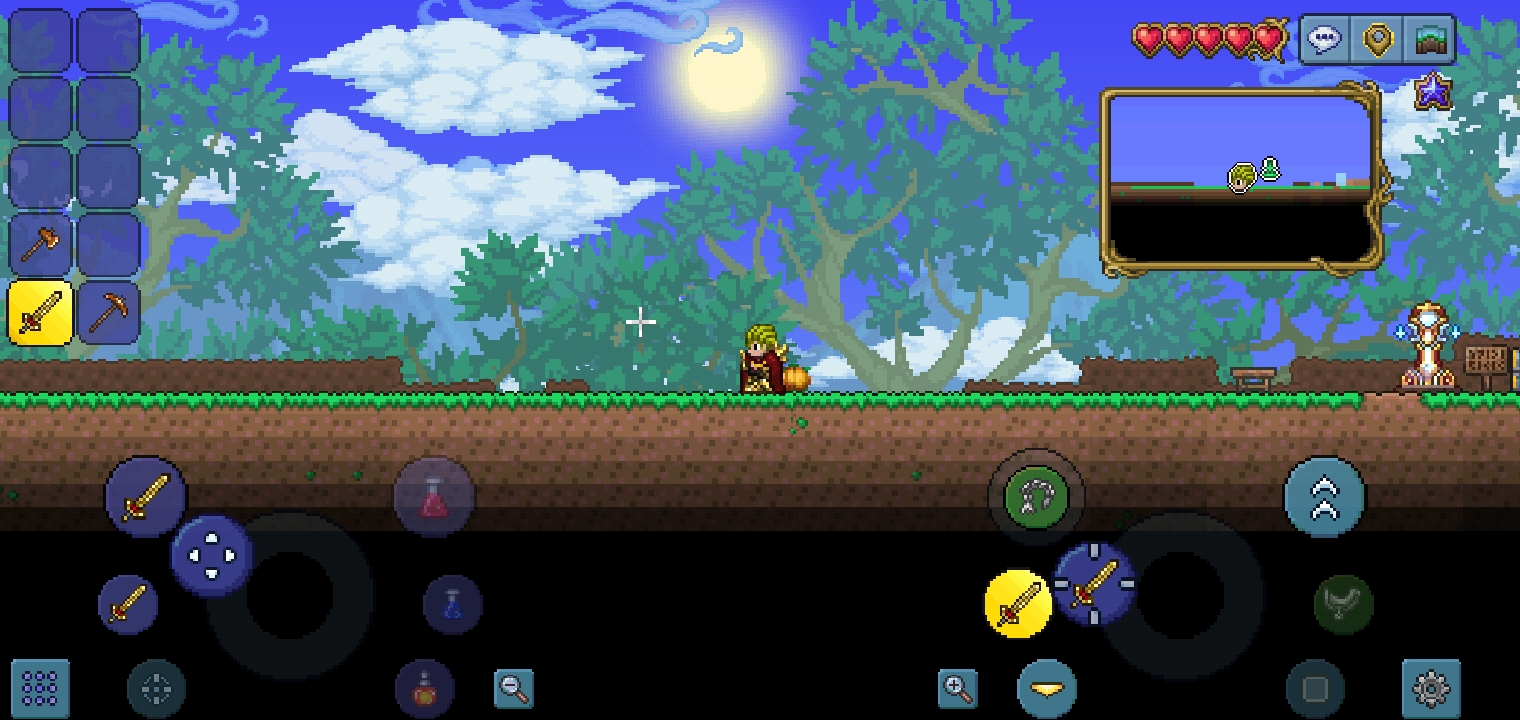Select the pickaxe in the hotbar

coord(107,313)
